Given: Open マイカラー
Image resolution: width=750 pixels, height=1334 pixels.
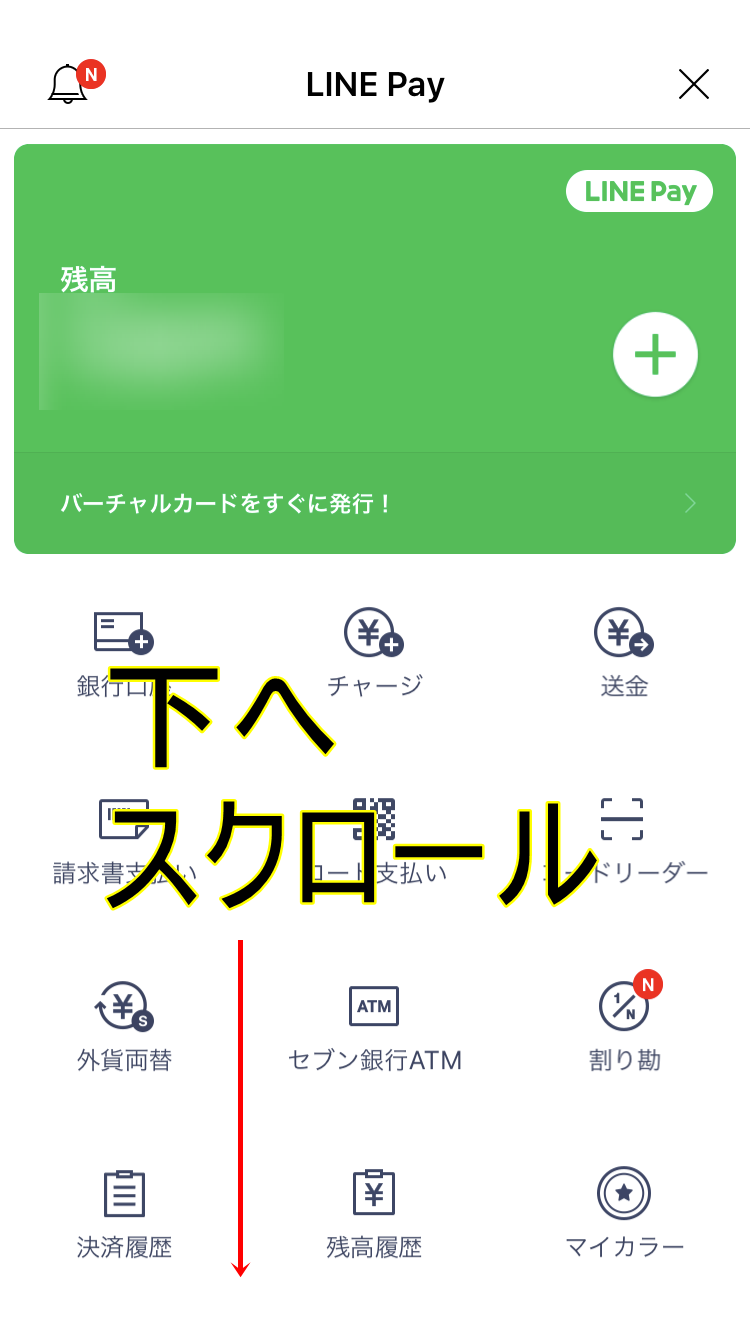Looking at the screenshot, I should (x=624, y=1212).
